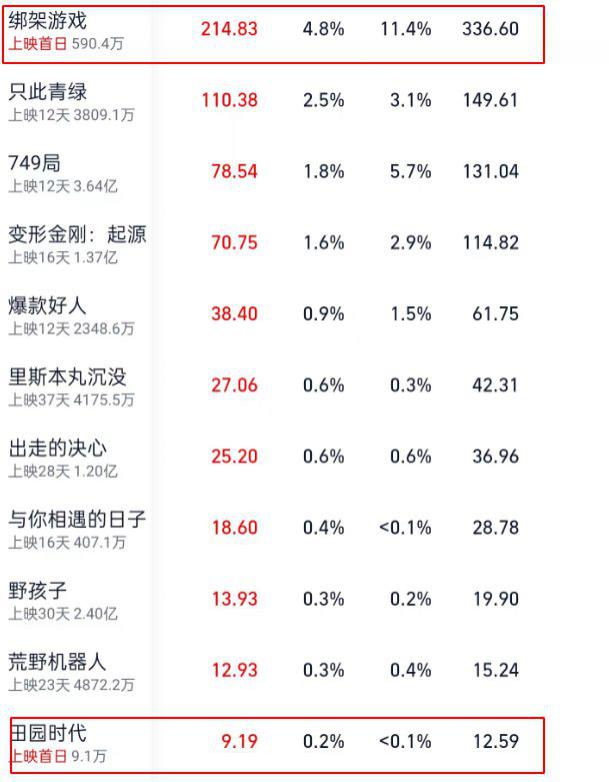Select the 出走的决心 row
The height and width of the screenshot is (782, 609).
(57, 448)
